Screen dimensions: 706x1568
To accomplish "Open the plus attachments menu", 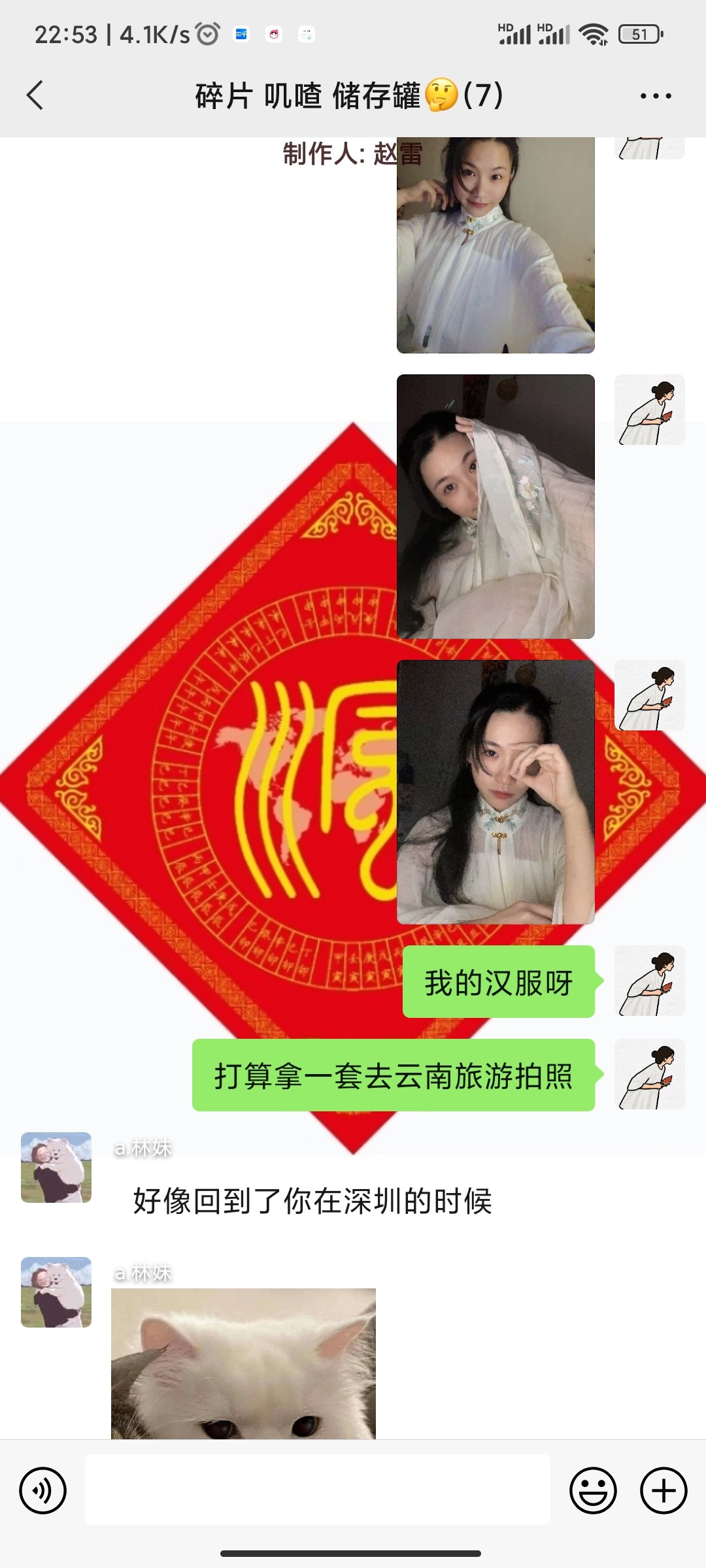I will point(664,1490).
